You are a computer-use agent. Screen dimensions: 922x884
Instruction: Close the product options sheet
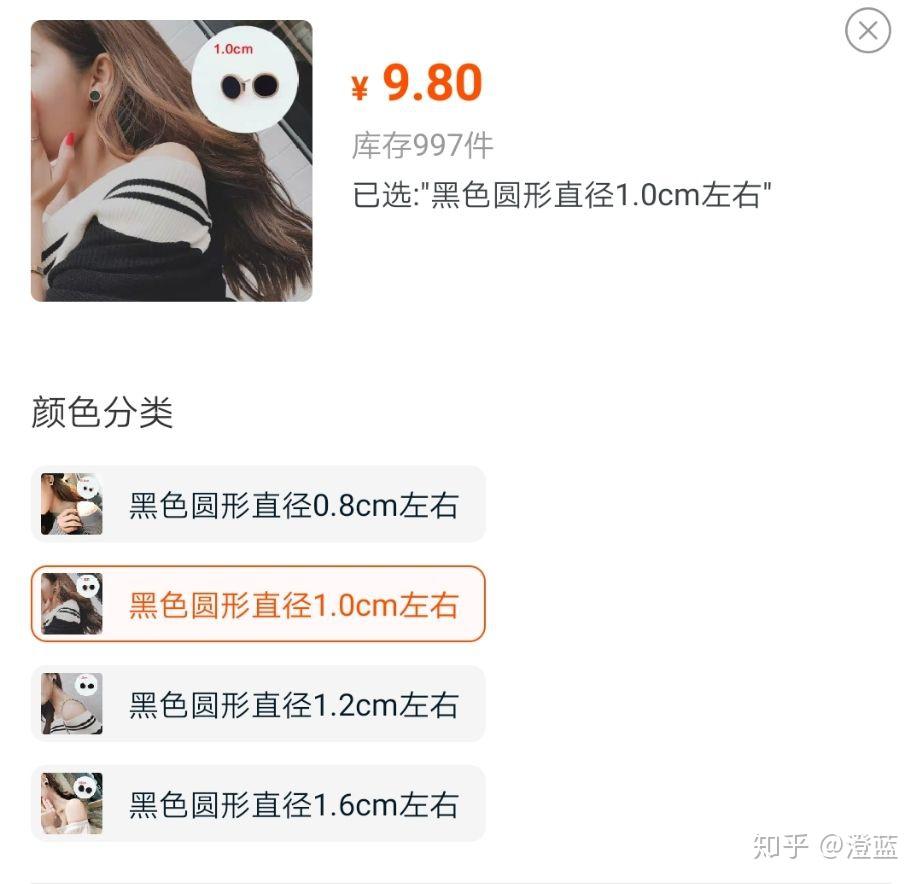click(x=867, y=31)
